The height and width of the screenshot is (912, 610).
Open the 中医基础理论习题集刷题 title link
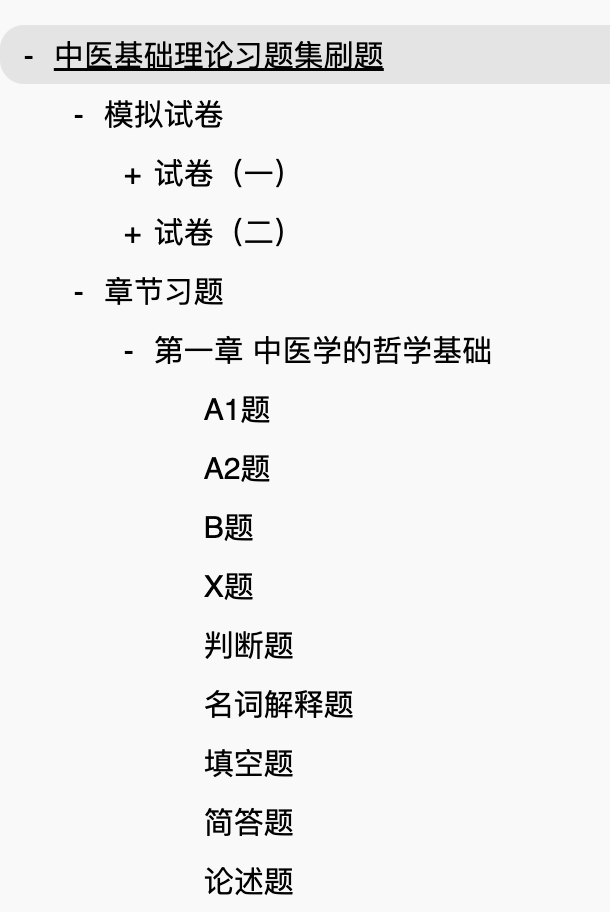point(219,56)
